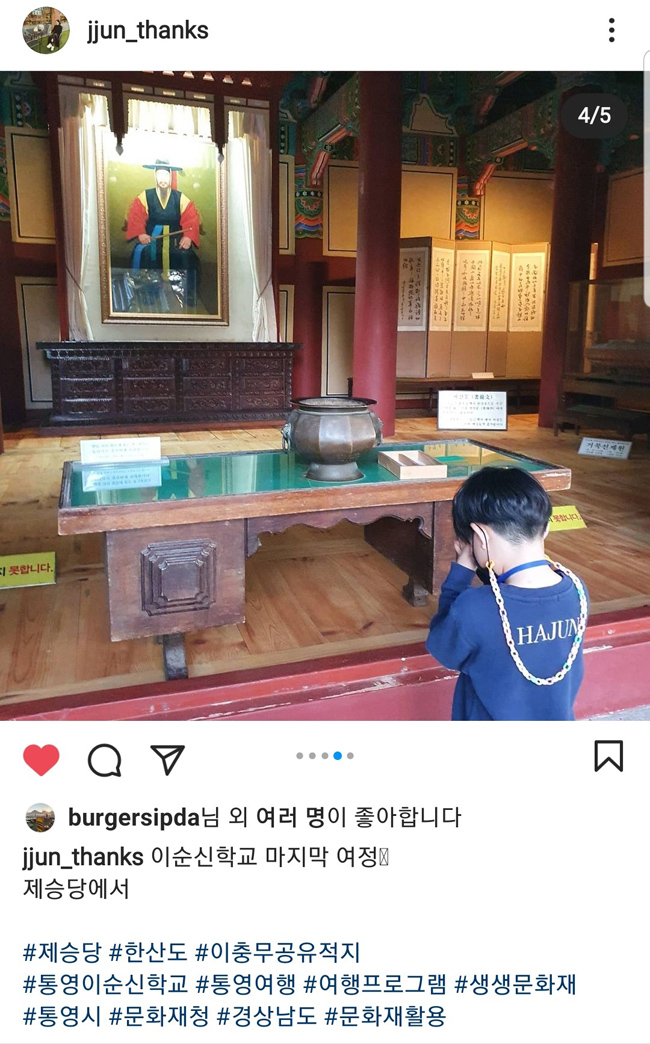650x1044 pixels.
Task: Open the #통영이순신학교 hashtag
Action: [x=104, y=984]
